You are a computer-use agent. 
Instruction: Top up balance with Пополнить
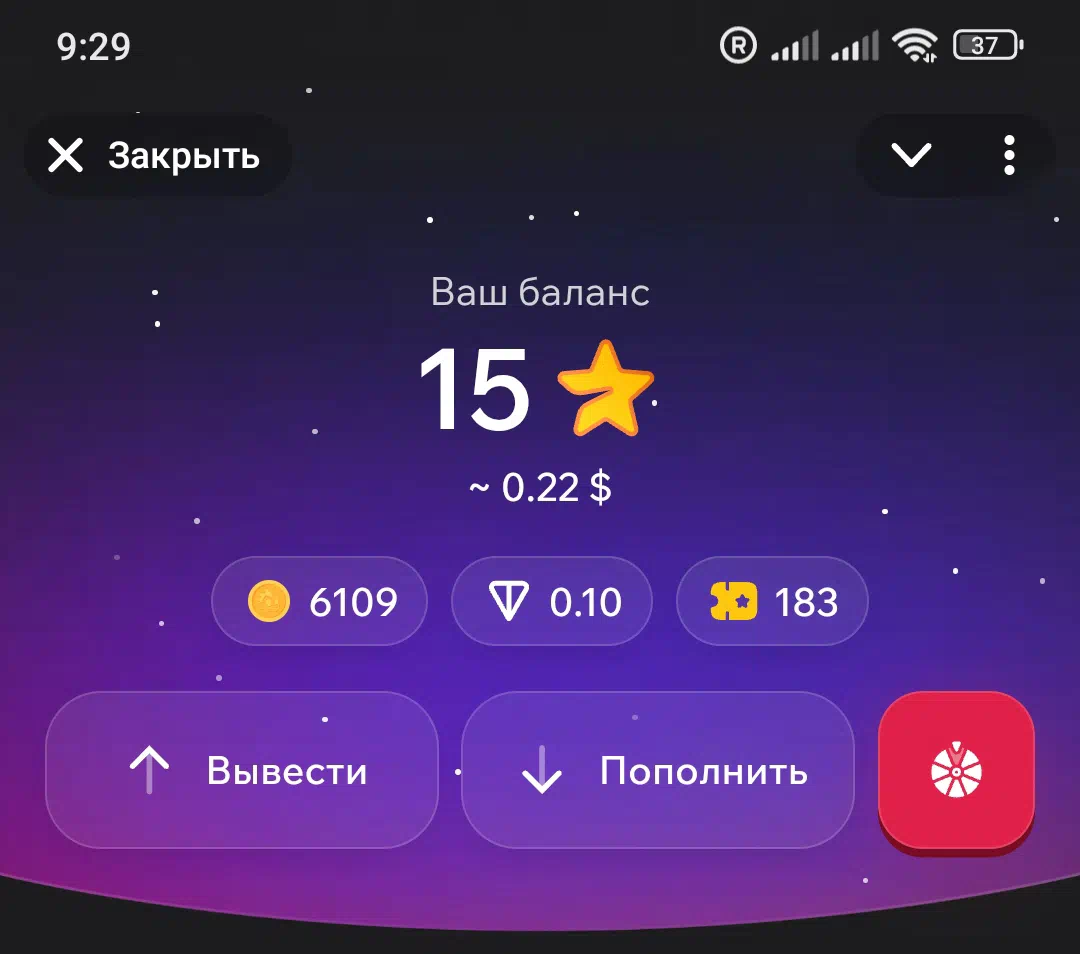(x=658, y=771)
